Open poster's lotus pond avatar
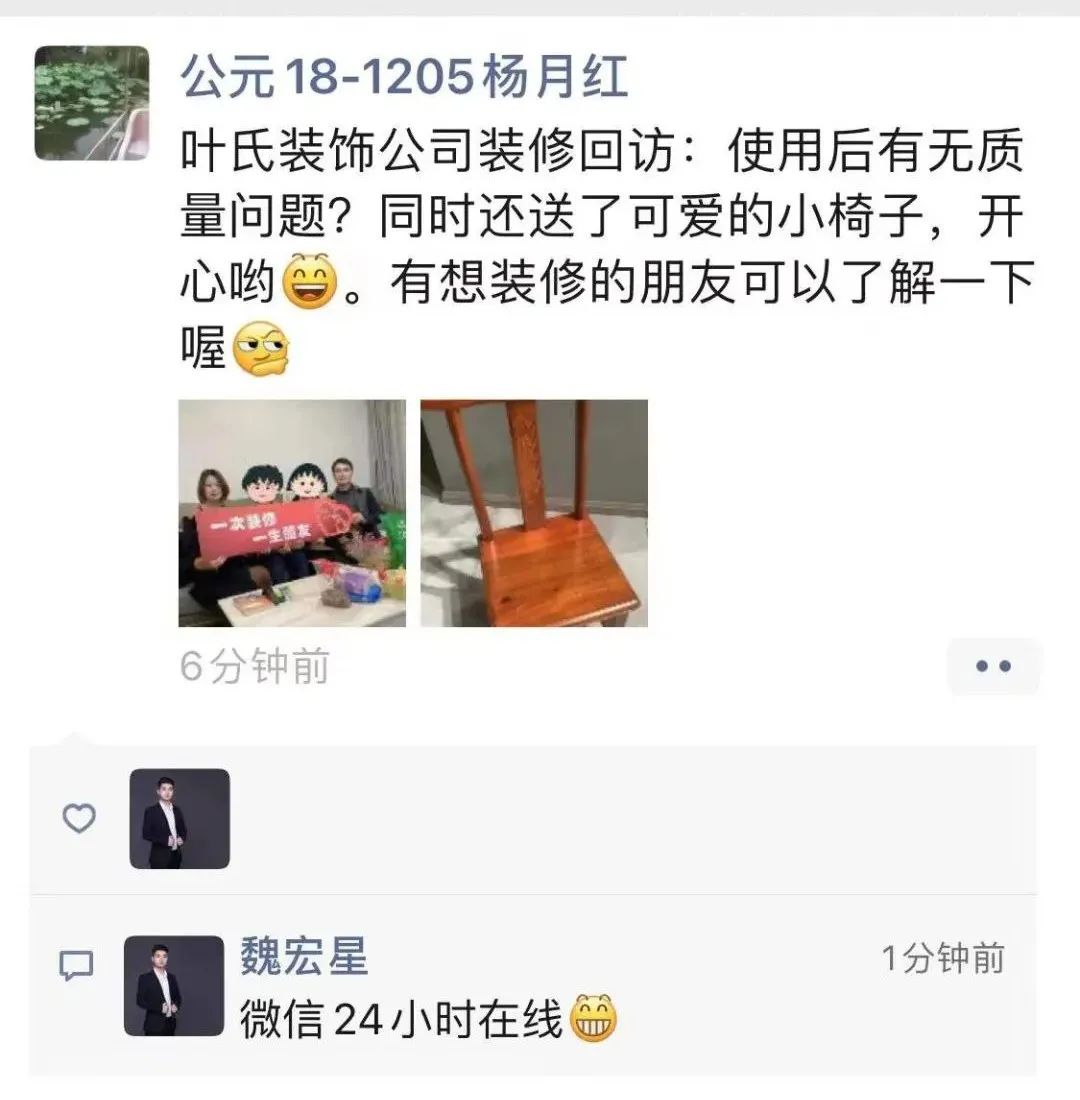The width and height of the screenshot is (1080, 1100). point(91,103)
